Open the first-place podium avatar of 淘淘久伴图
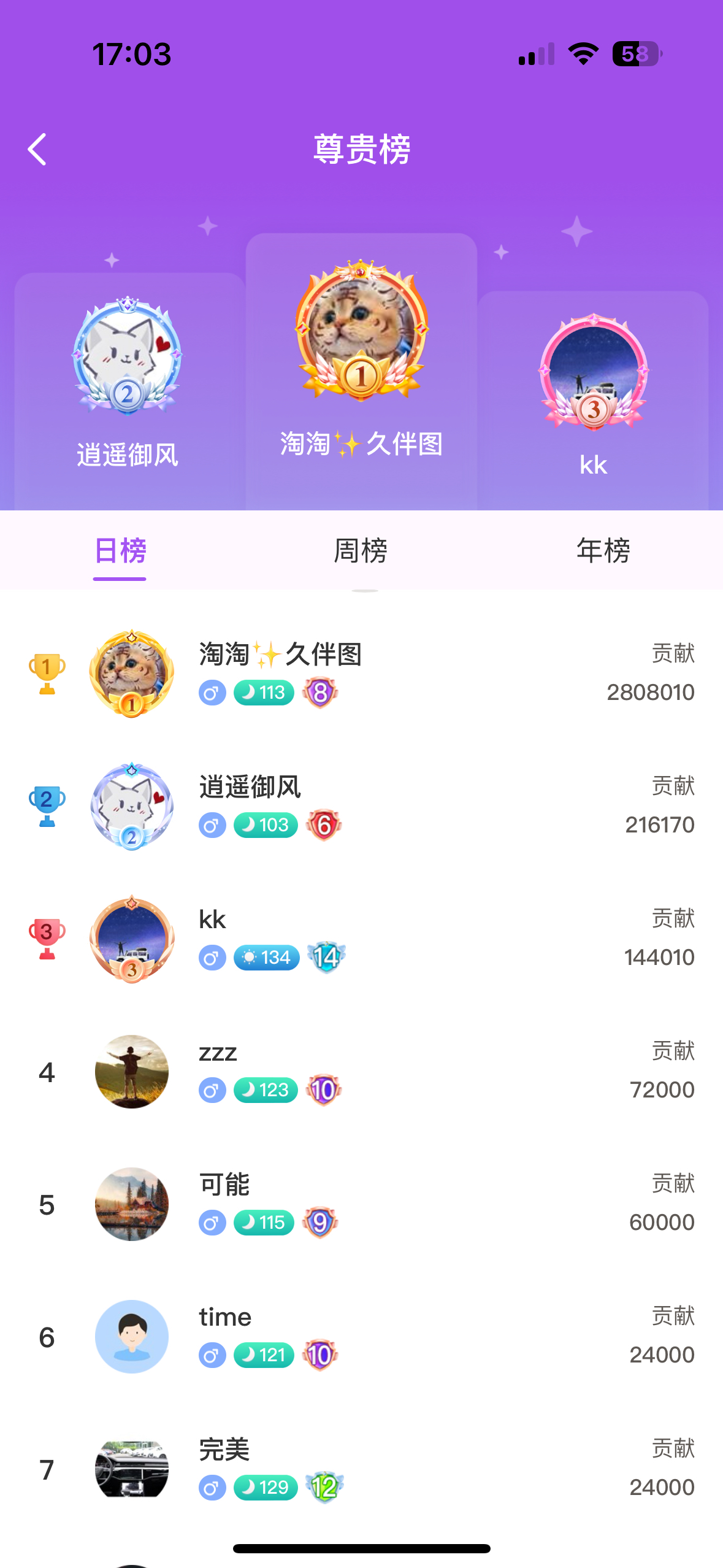Screen dimensions: 723x1568 (361, 331)
